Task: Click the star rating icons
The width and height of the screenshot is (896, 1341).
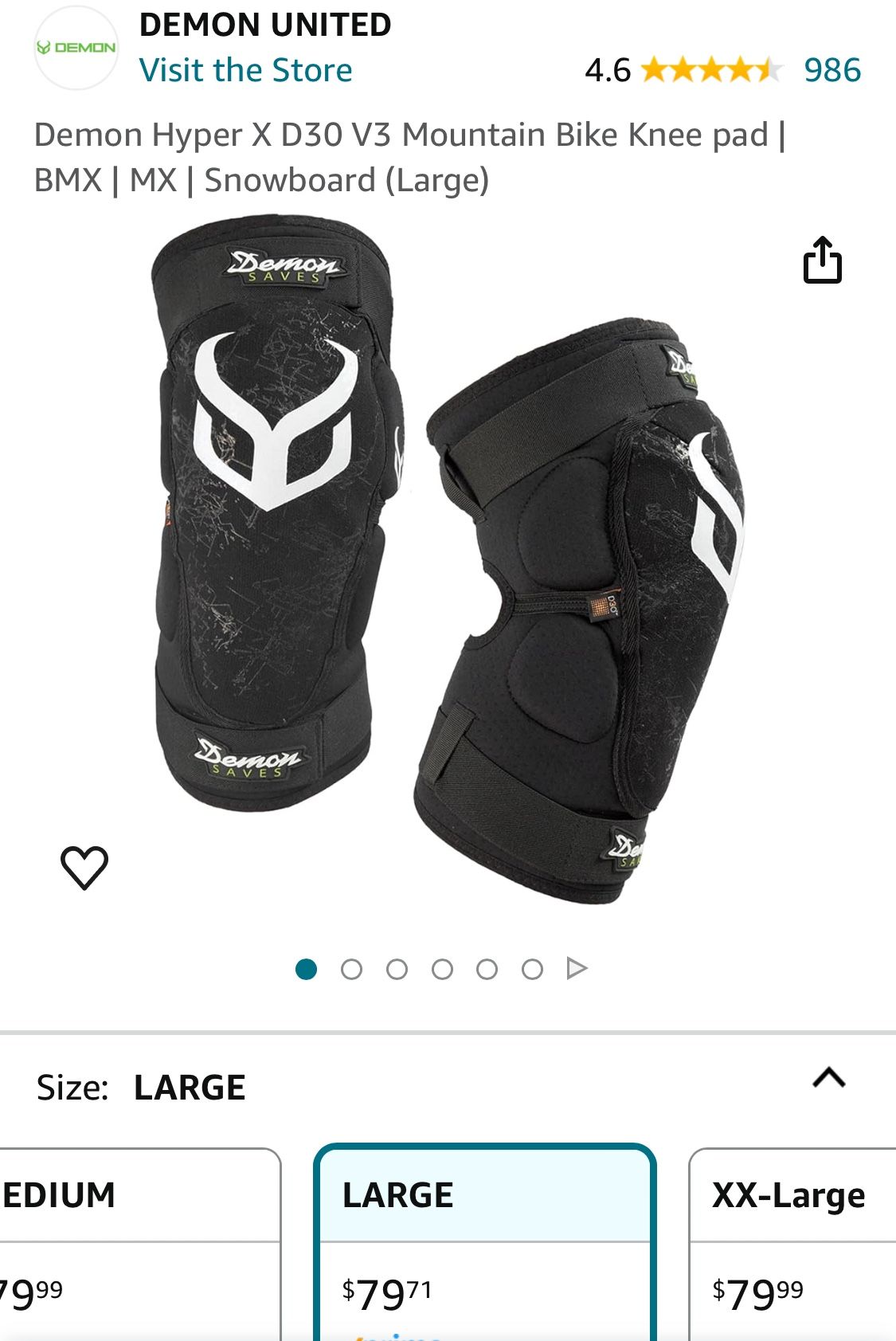Action: click(x=708, y=70)
